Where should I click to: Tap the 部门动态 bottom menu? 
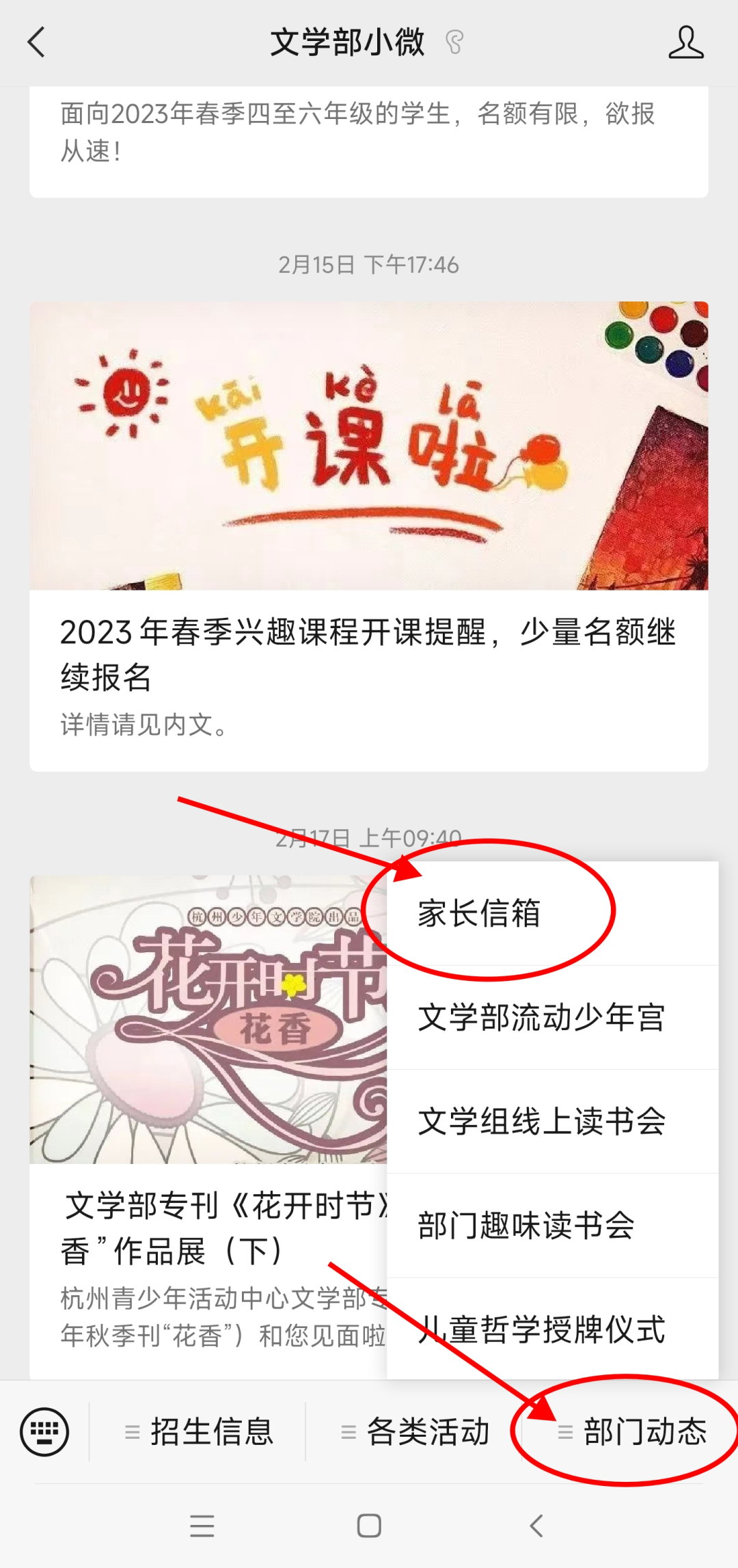631,1432
